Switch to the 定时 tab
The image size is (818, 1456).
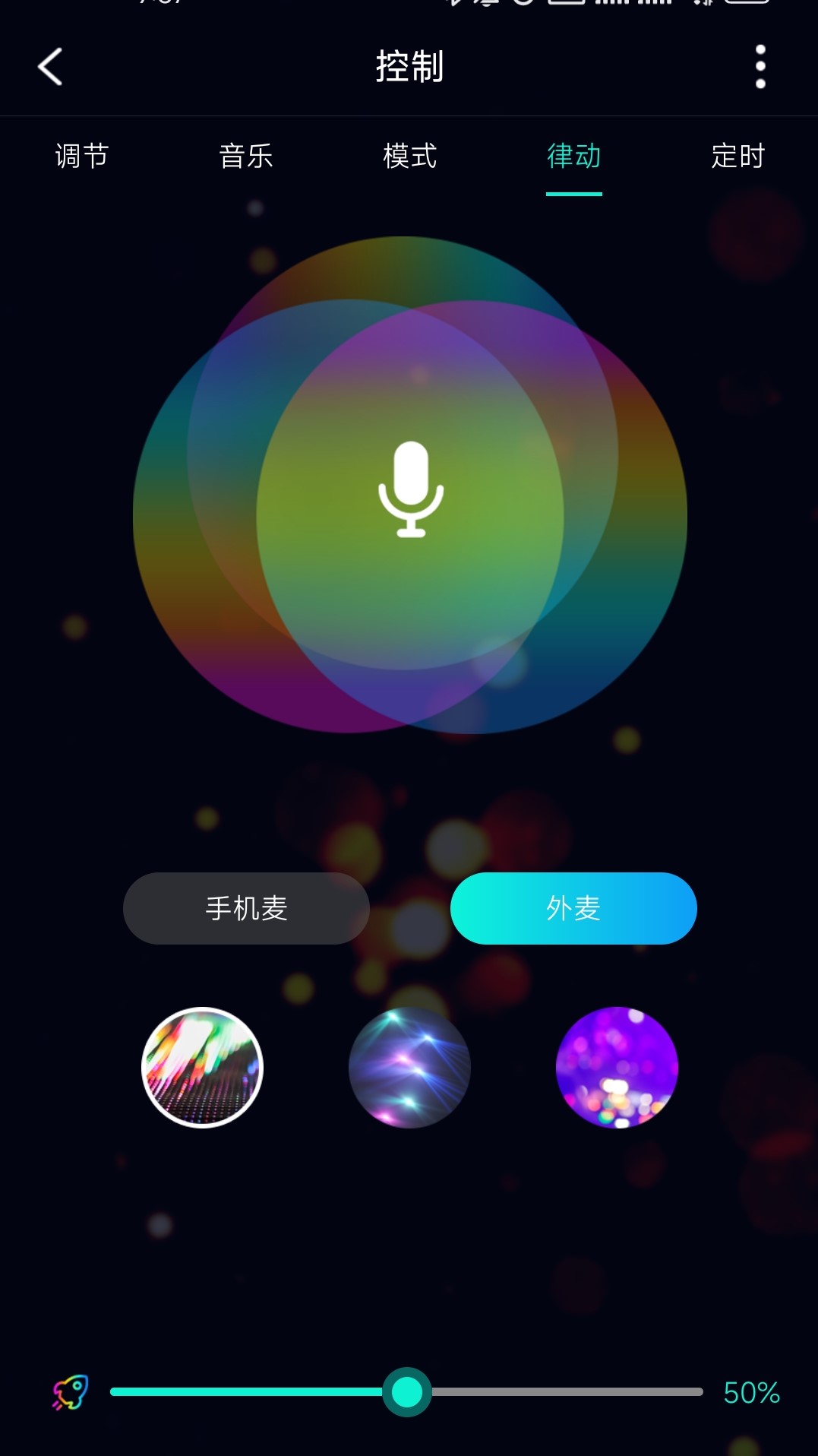737,157
